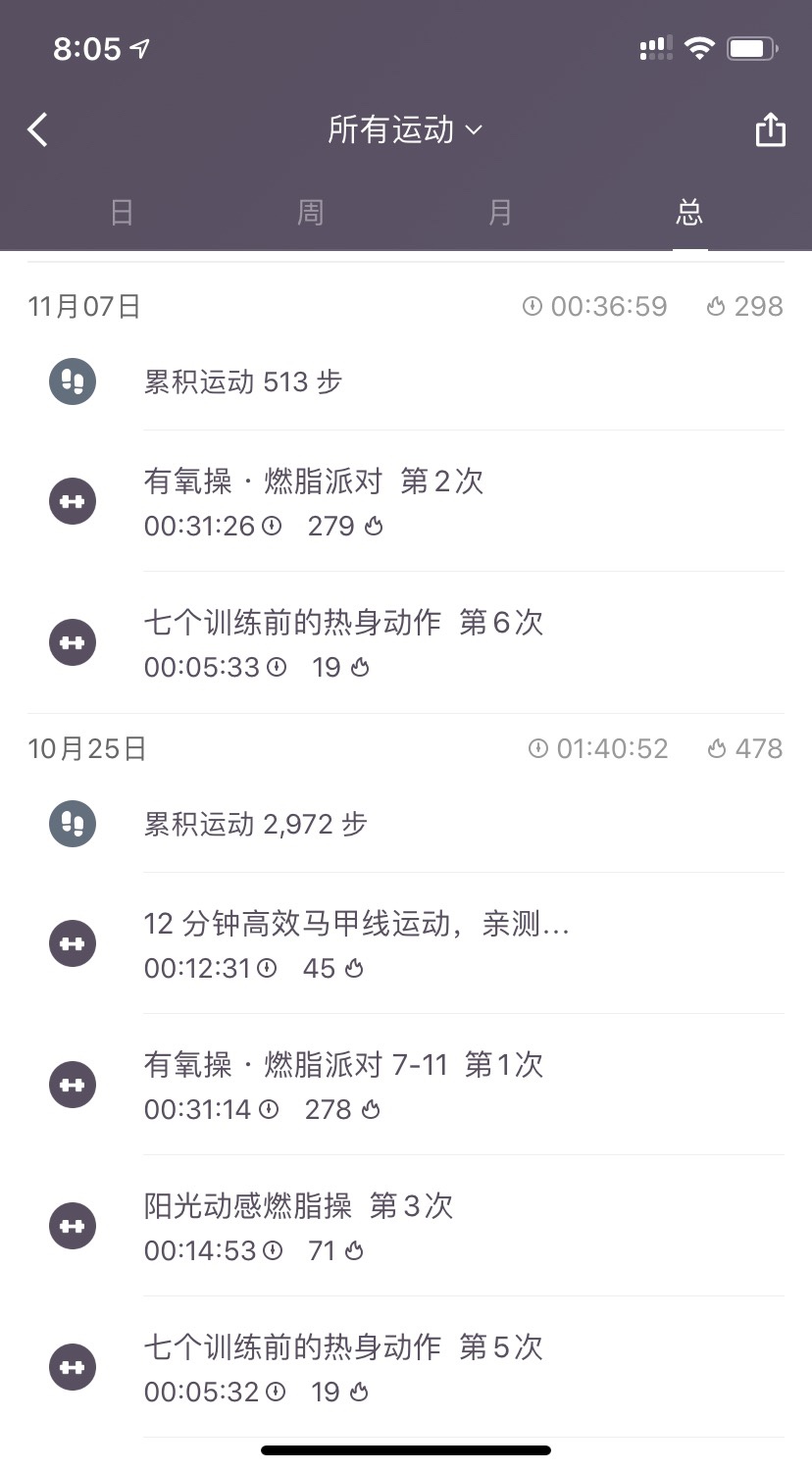This screenshot has width=812, height=1471.
Task: Switch to the 周 tab
Action: click(311, 212)
